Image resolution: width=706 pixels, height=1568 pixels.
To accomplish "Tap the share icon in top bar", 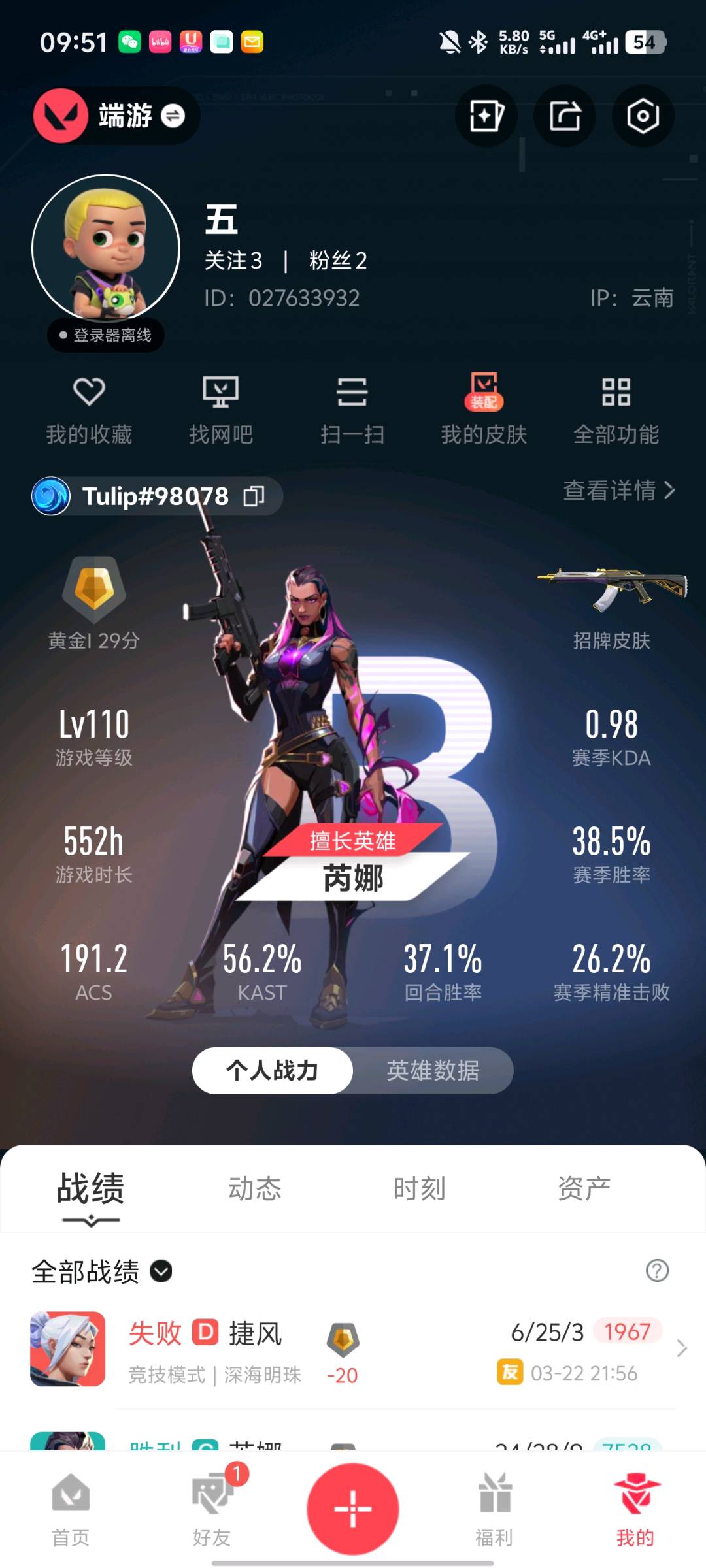I will pos(564,116).
